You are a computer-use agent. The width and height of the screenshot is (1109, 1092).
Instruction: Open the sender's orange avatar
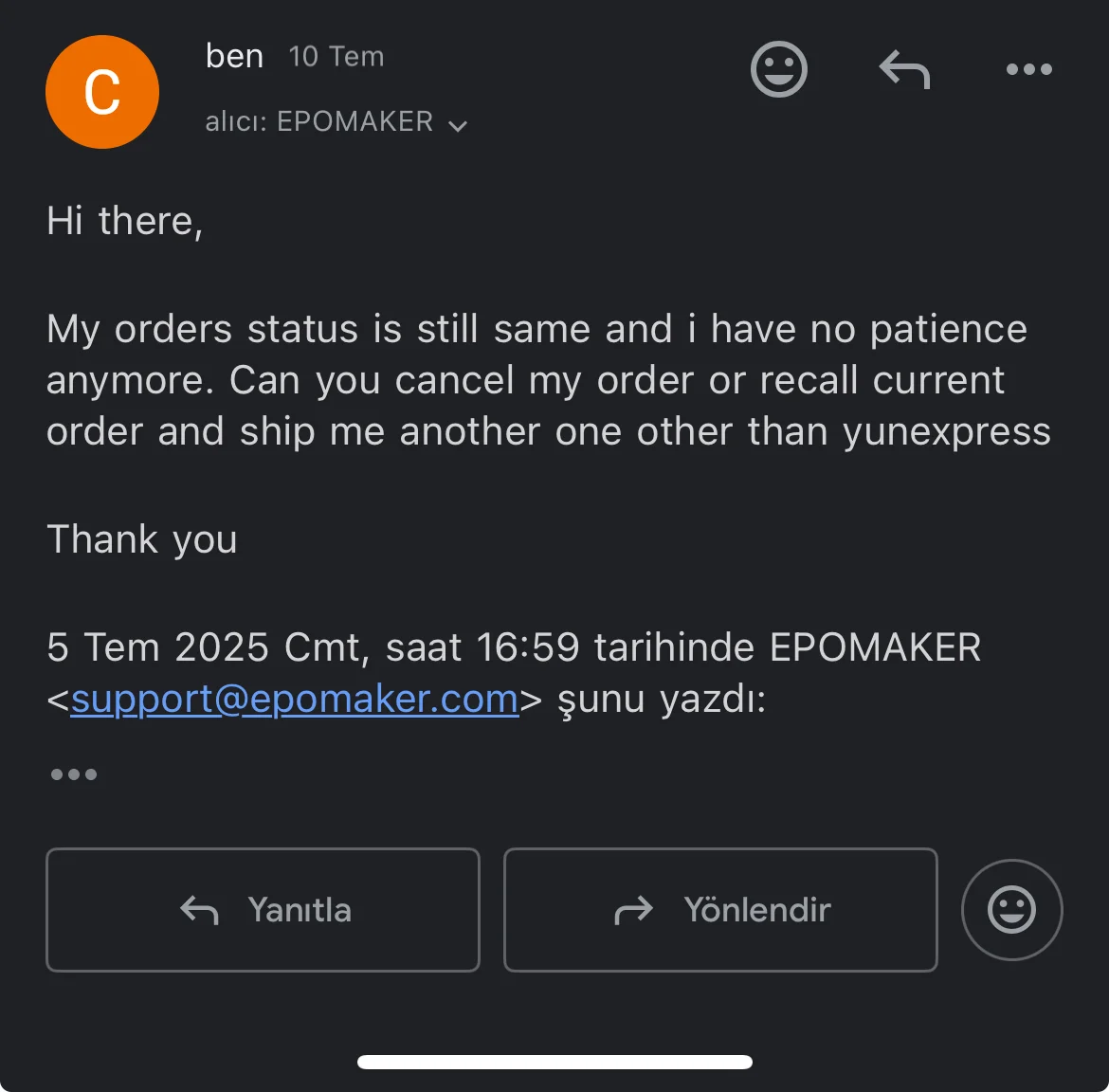(x=102, y=92)
